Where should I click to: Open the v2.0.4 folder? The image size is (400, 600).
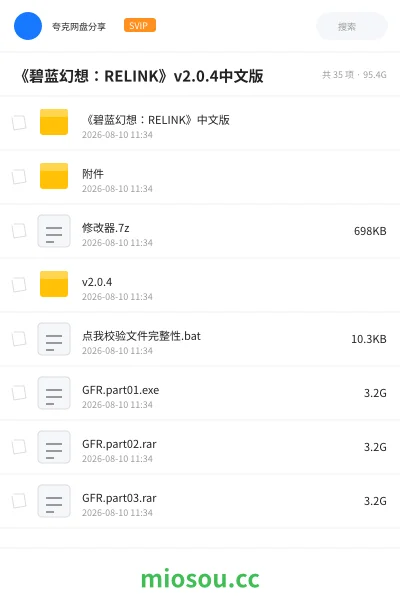coord(200,285)
